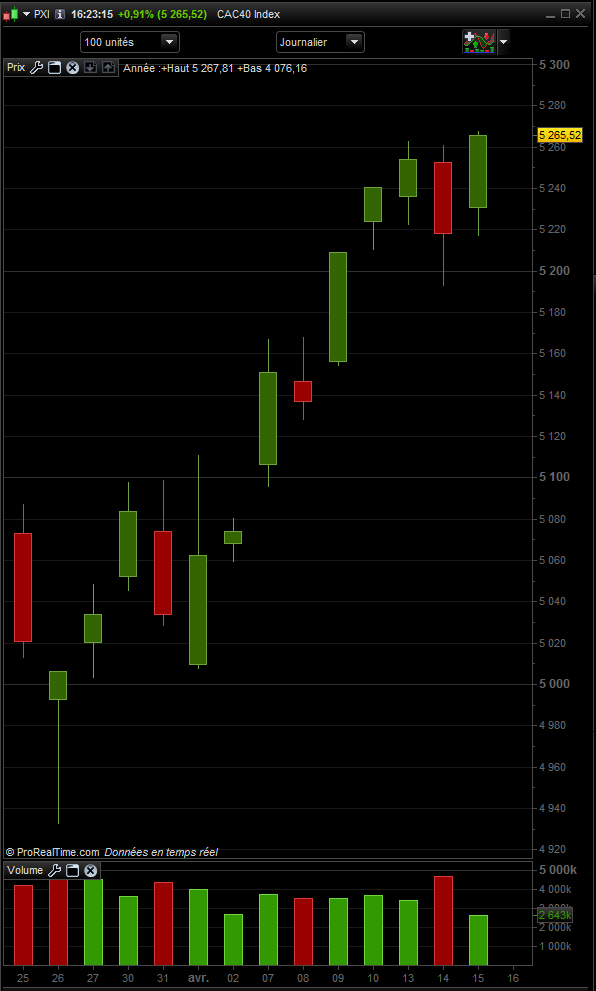
Task: Click the Volume panel window icon
Action: click(73, 870)
